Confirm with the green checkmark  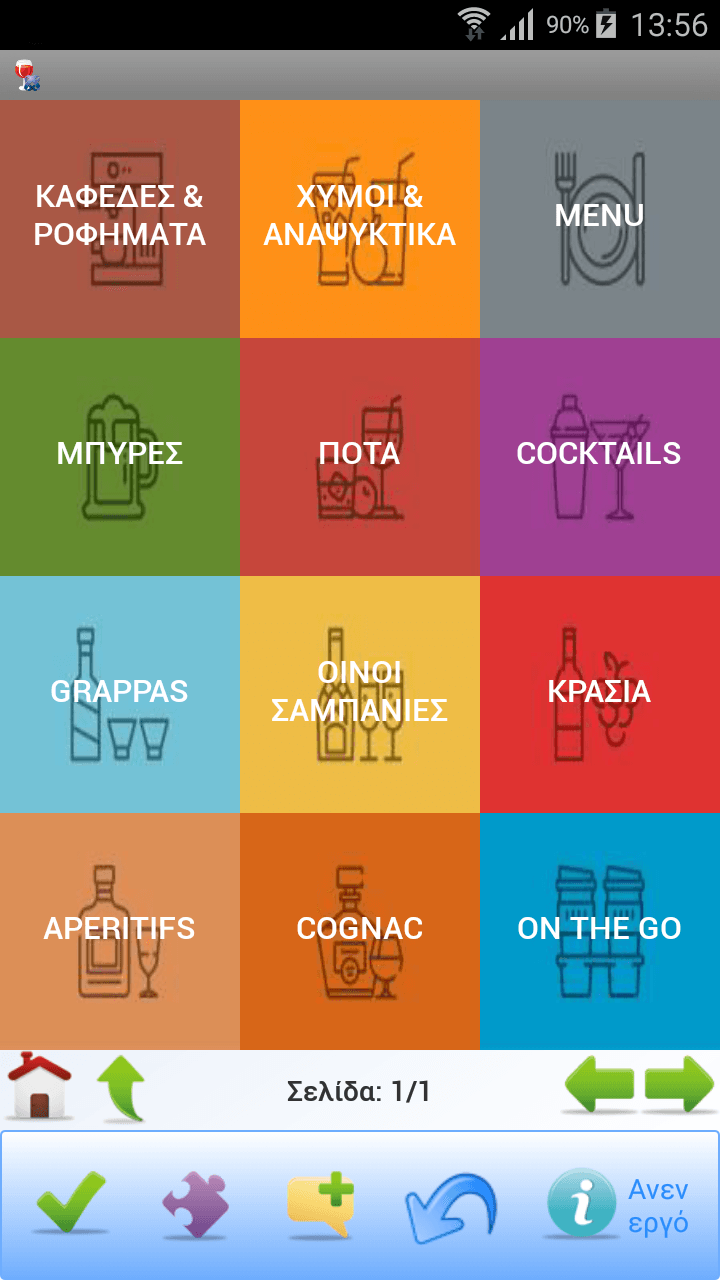pos(71,1203)
